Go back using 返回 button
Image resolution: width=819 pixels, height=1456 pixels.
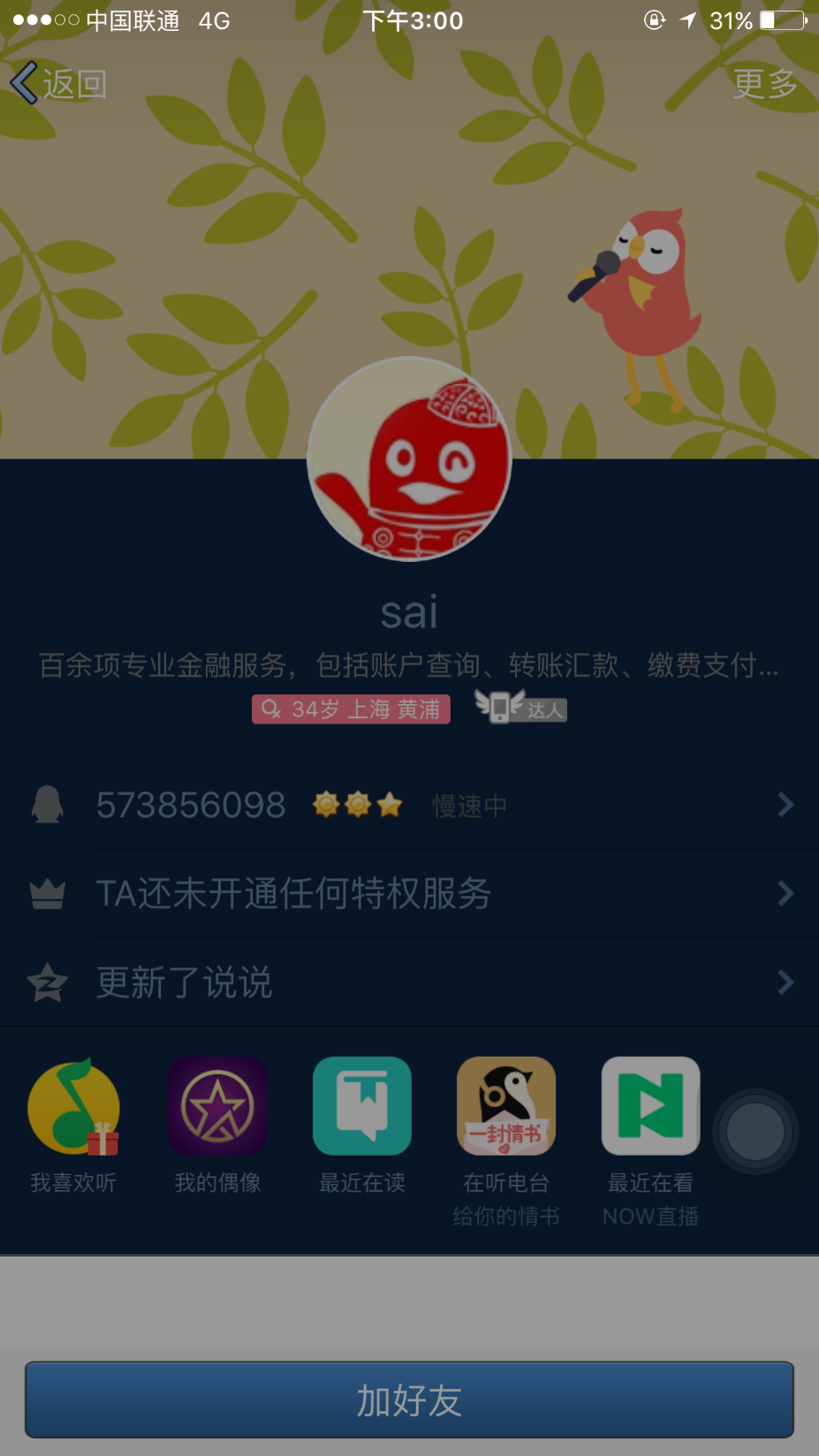click(x=58, y=84)
